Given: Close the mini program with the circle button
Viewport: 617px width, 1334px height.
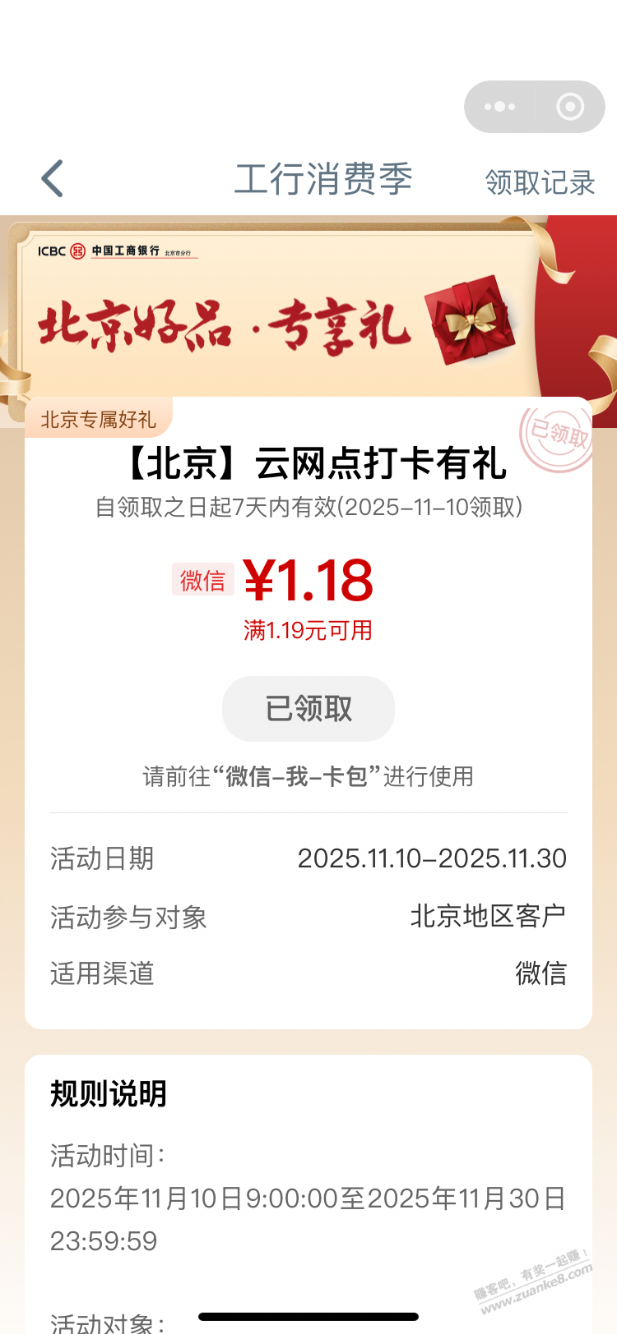Looking at the screenshot, I should click(x=570, y=107).
